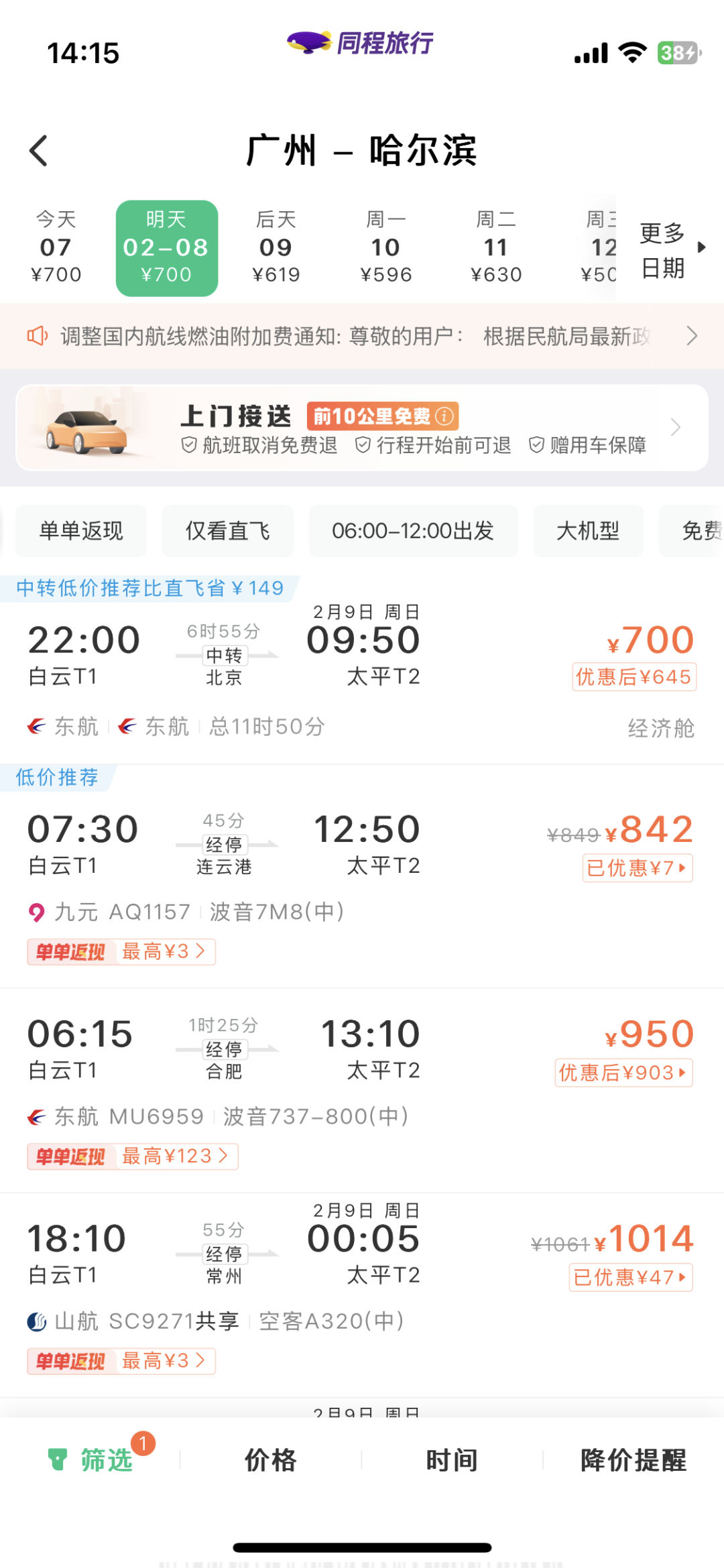Select 周一 10 date priced ¥596
Viewport: 724px width, 1568px height.
click(385, 247)
